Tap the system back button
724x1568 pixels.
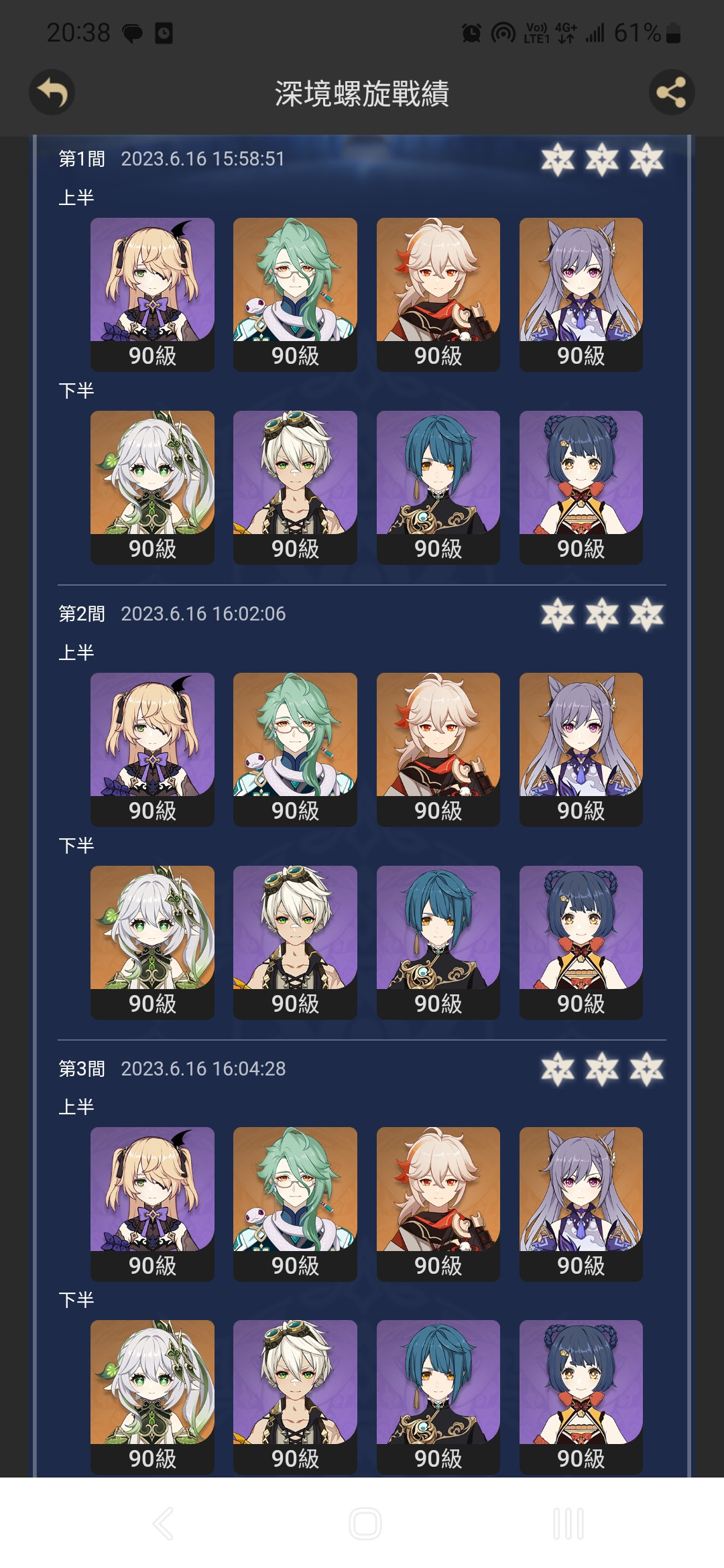tap(163, 1524)
